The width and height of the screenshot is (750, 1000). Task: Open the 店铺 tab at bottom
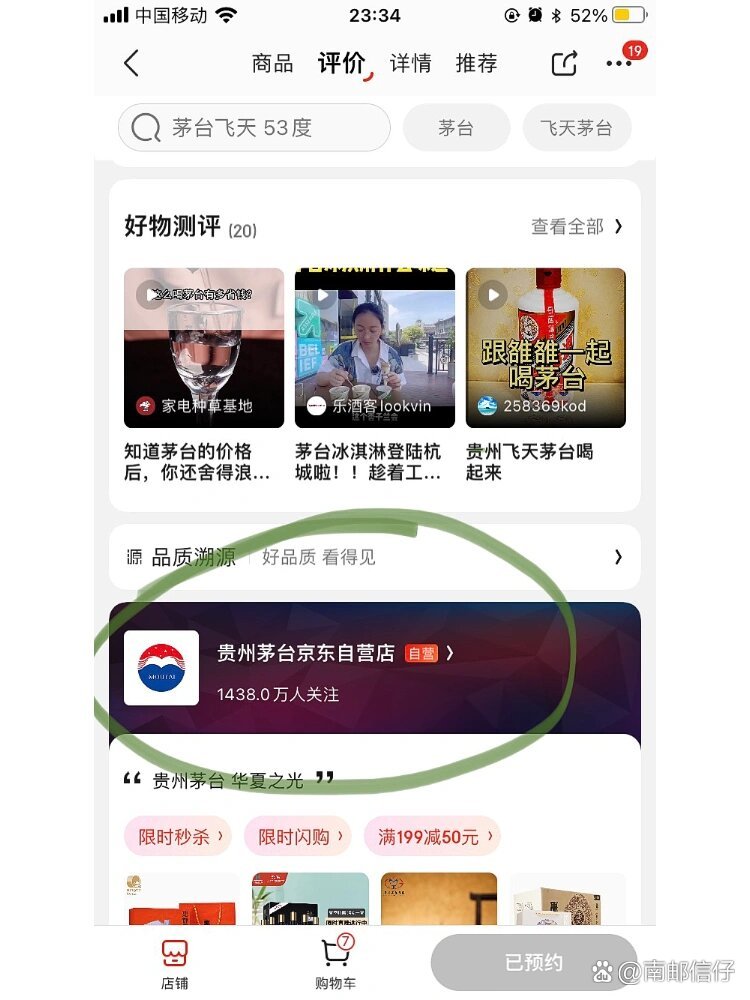point(175,965)
